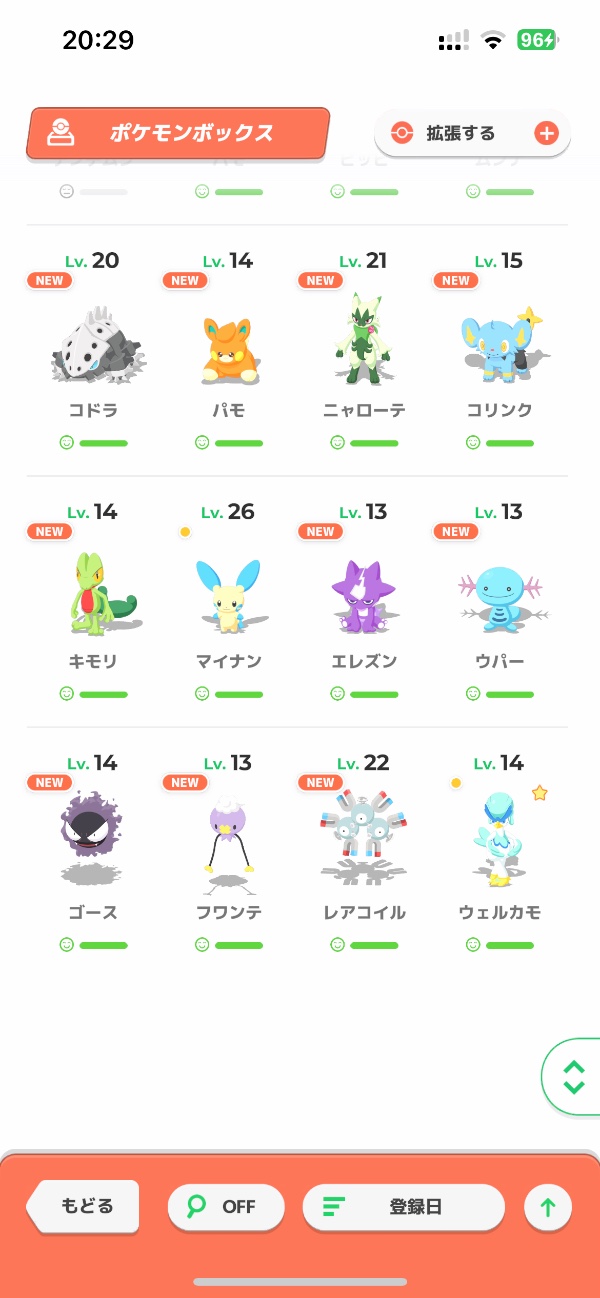
Task: Open ニャローテ level 21 details
Action: pyautogui.click(x=364, y=345)
